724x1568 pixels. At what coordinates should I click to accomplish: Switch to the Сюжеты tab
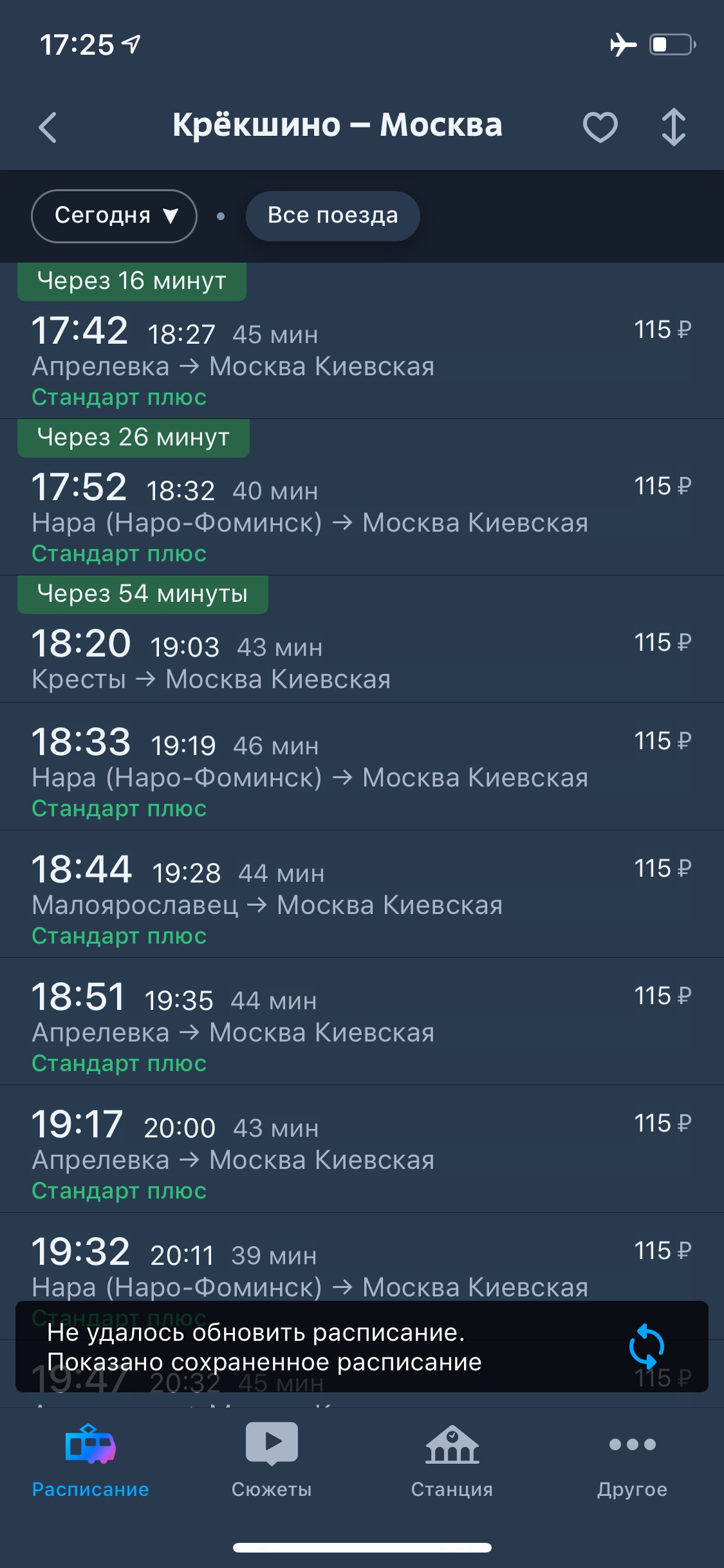272,1461
